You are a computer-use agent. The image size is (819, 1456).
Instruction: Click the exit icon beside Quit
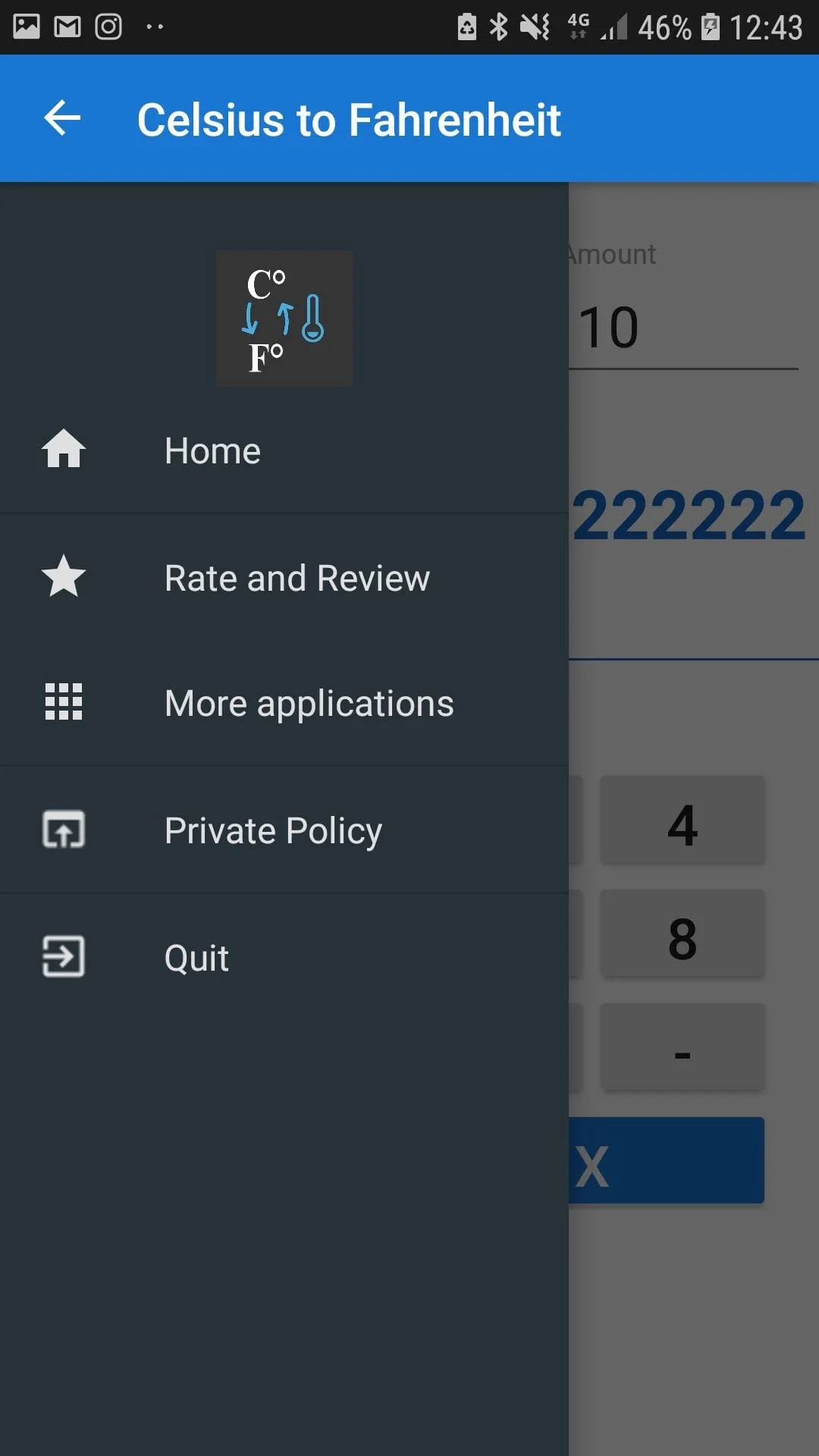click(x=63, y=956)
